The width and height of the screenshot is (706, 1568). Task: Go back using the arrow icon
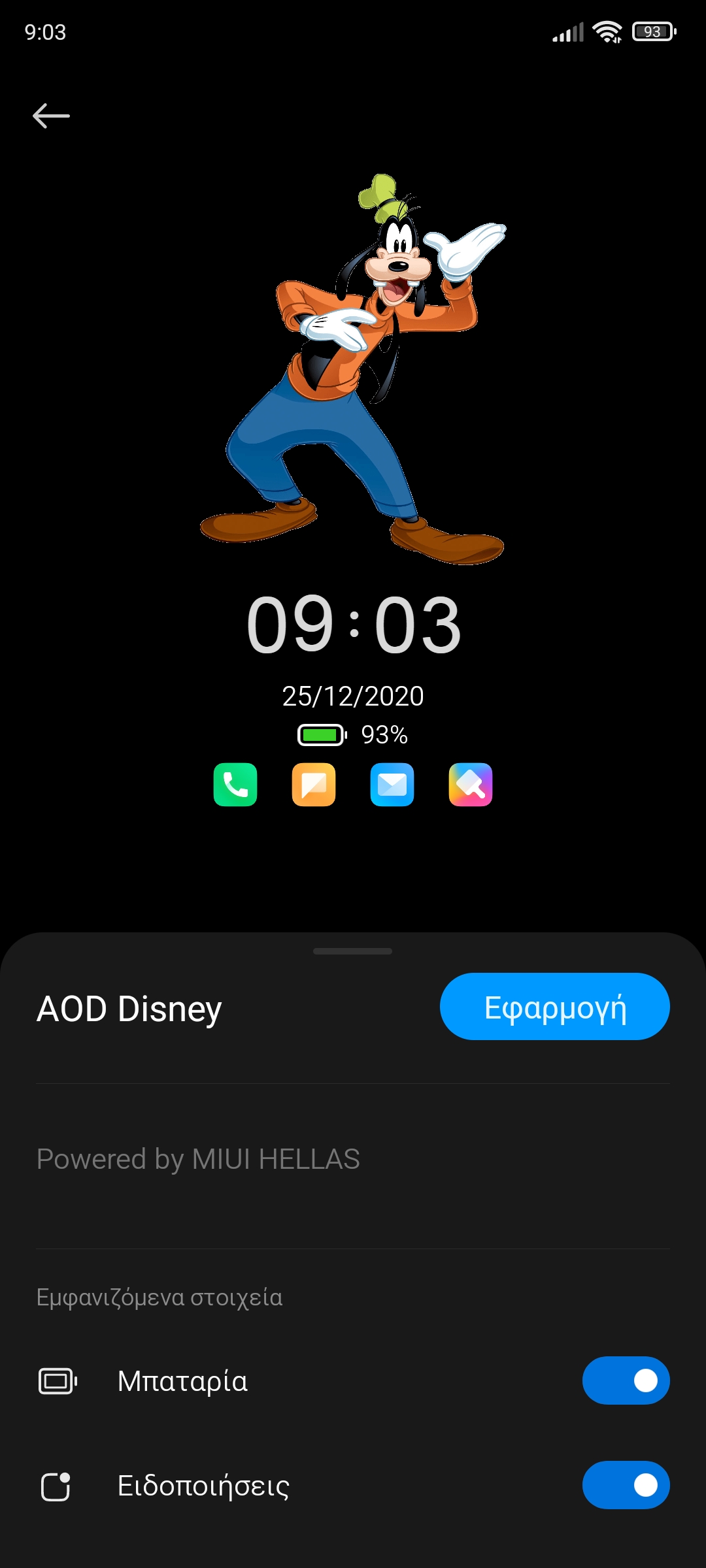coord(51,116)
